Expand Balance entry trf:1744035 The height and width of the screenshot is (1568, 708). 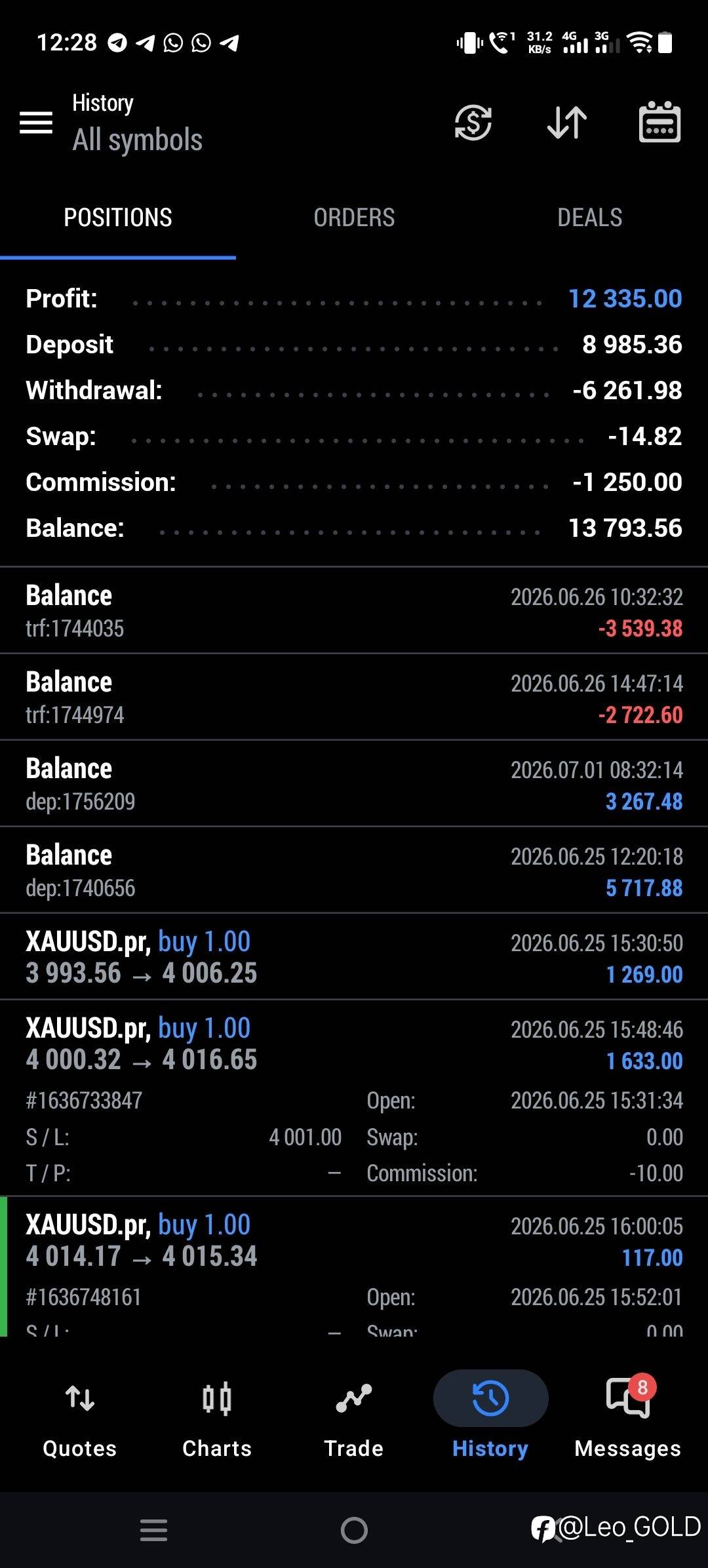click(354, 611)
